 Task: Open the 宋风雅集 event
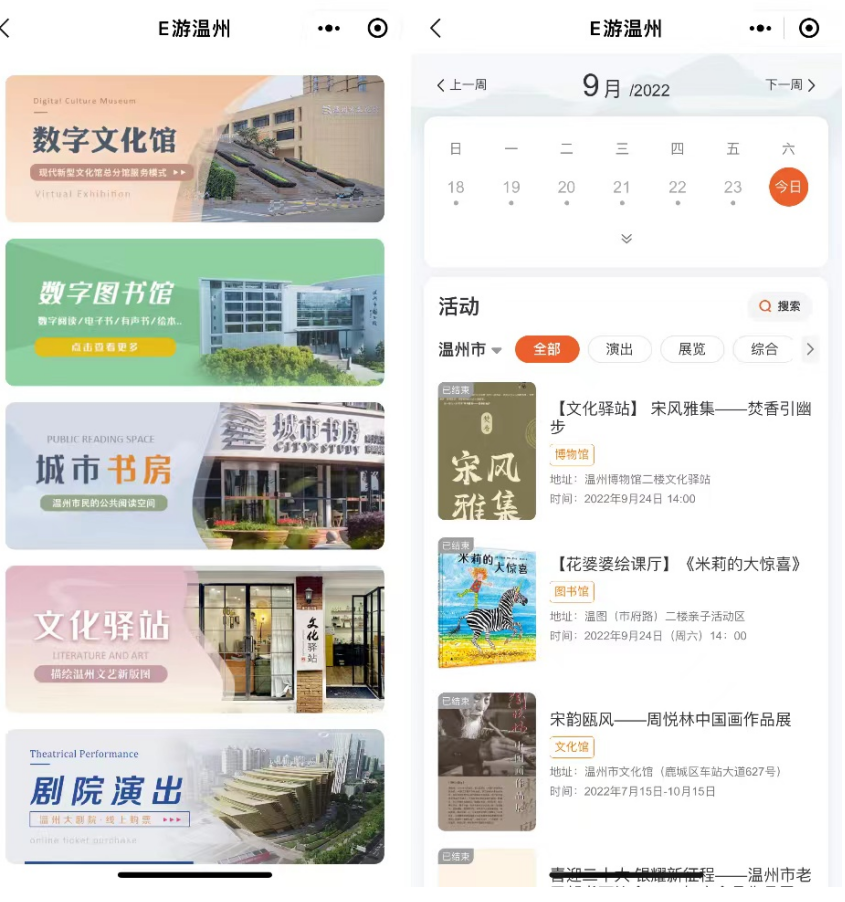coord(680,417)
